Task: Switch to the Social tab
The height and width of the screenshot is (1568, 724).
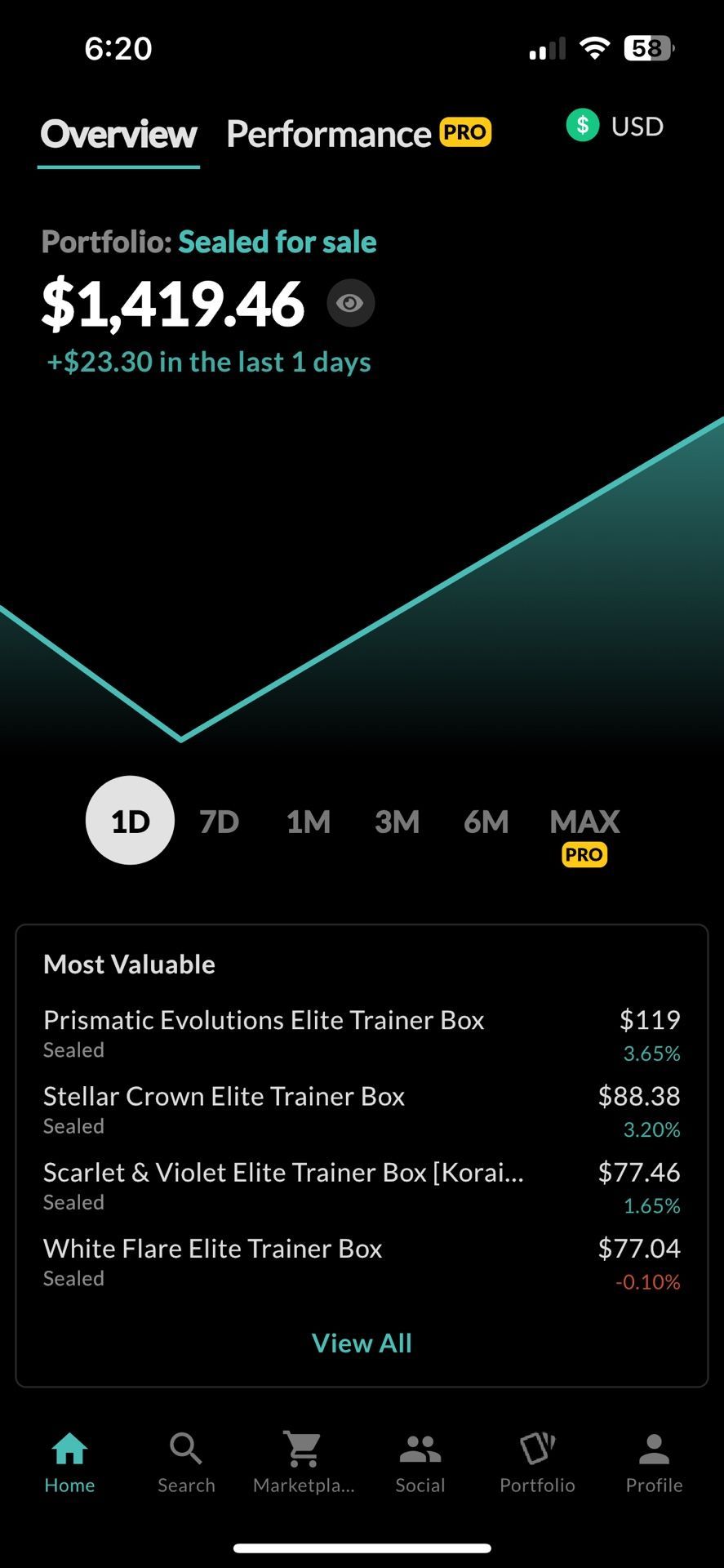Action: [420, 1463]
